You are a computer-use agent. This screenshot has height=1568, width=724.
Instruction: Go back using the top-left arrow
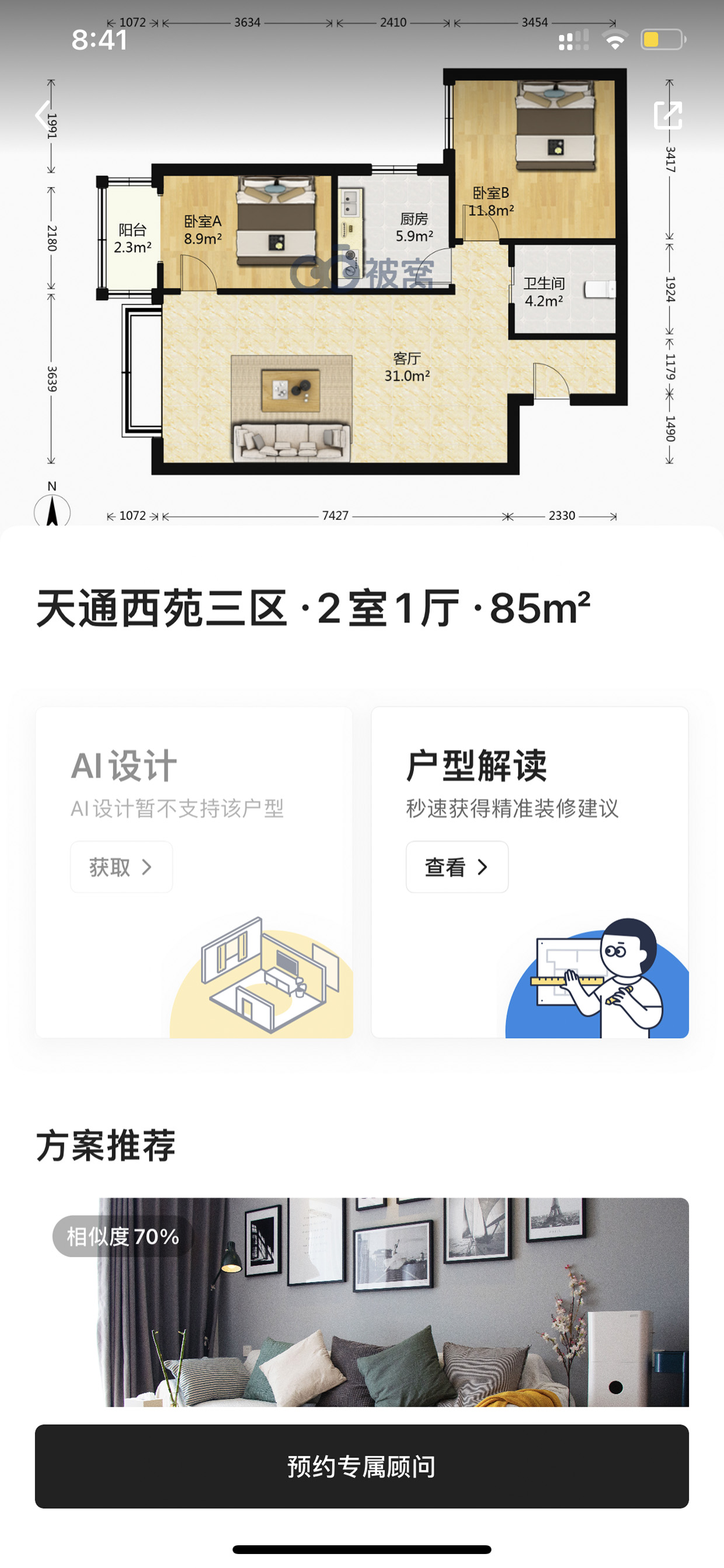pos(43,114)
